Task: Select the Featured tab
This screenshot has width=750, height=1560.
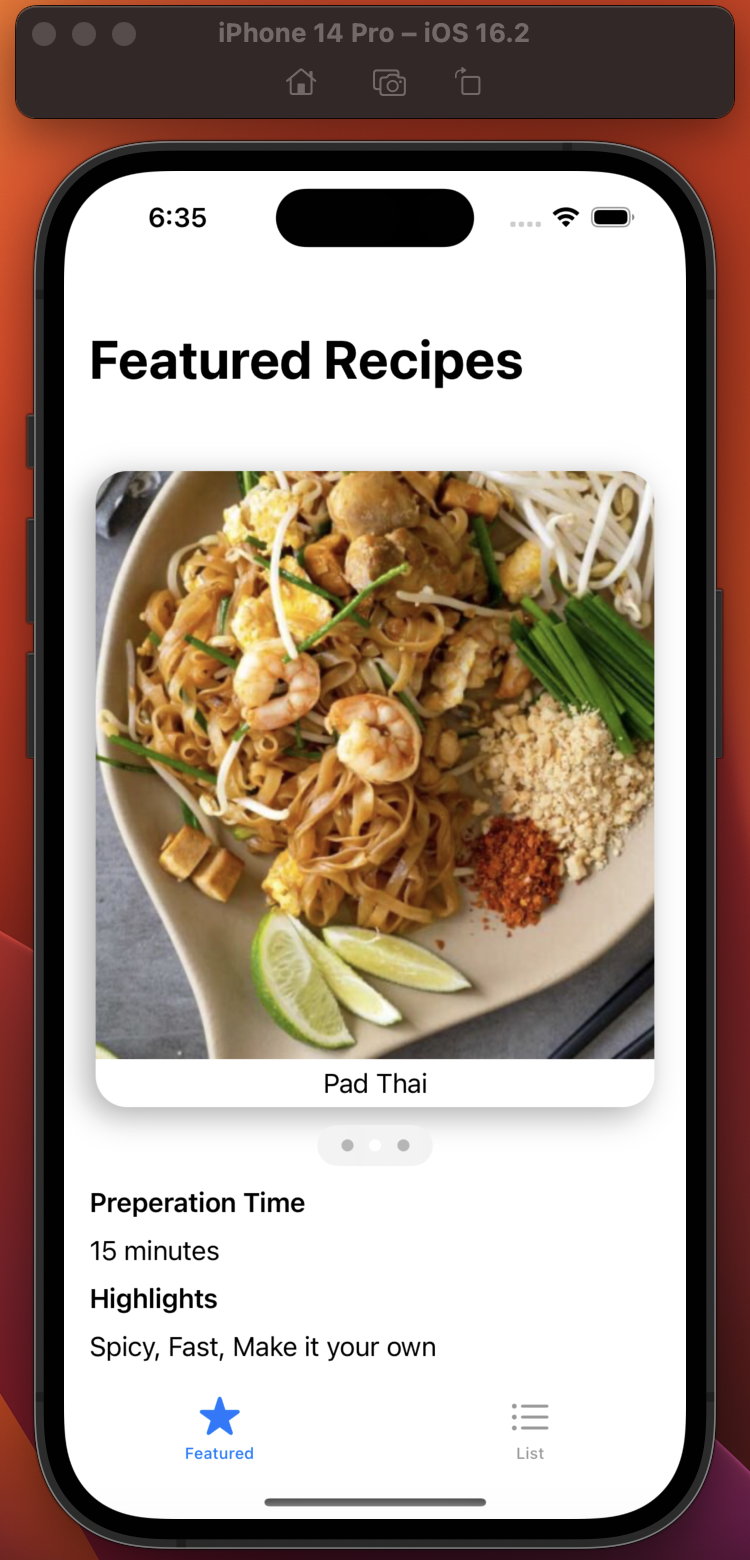Action: pos(219,1430)
